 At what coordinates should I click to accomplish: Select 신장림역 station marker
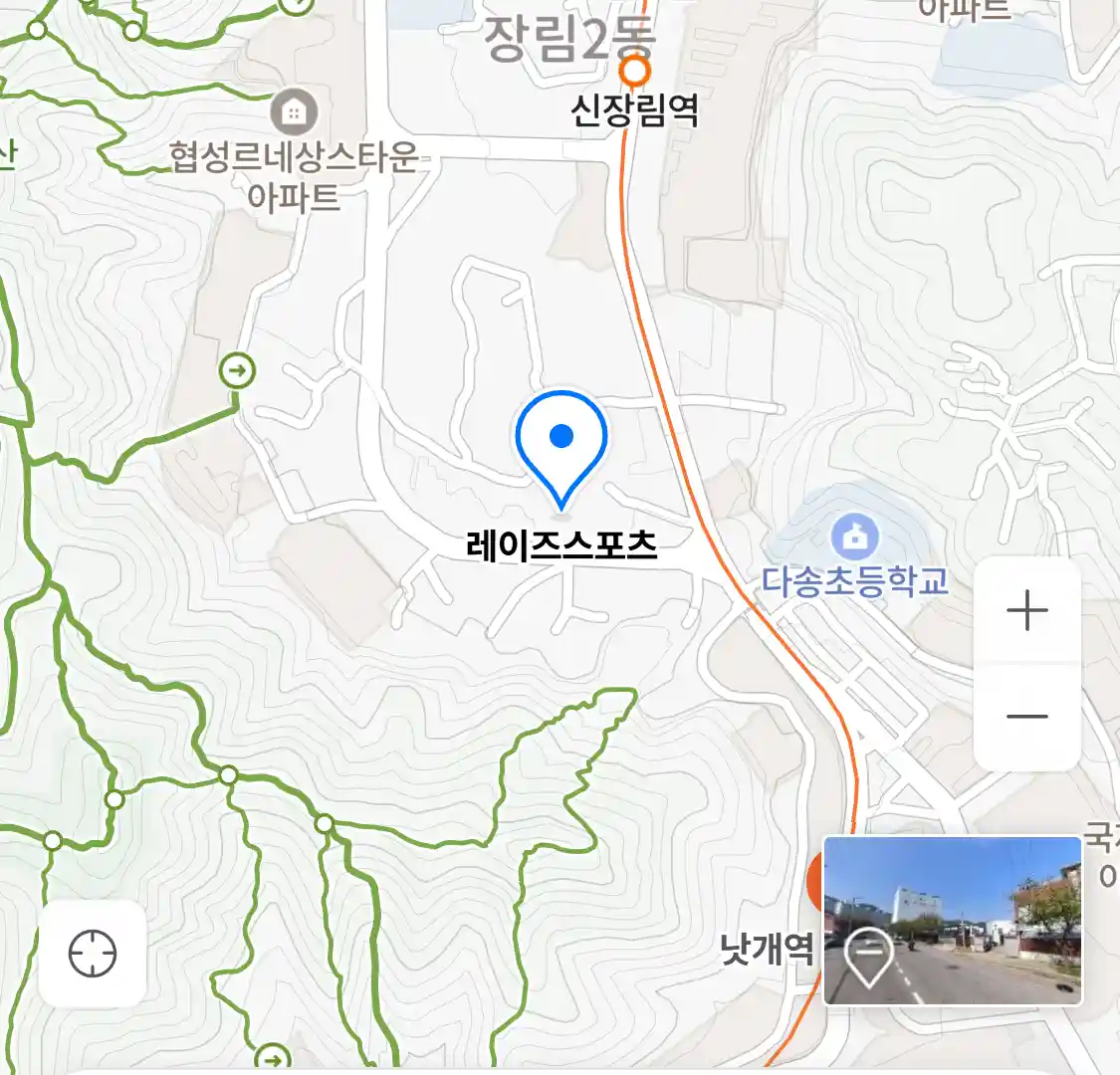(634, 73)
